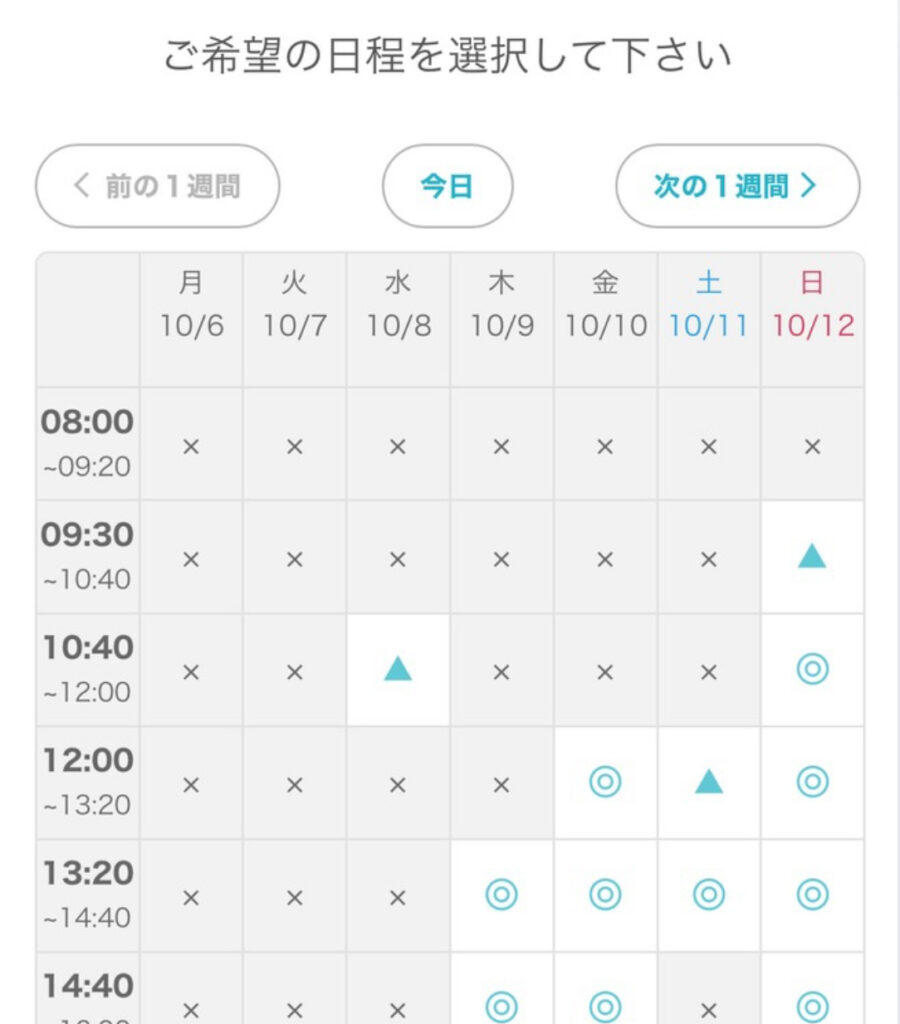Tap the 13:20 slot on Friday 10/10
This screenshot has width=900, height=1024.
pyautogui.click(x=605, y=895)
